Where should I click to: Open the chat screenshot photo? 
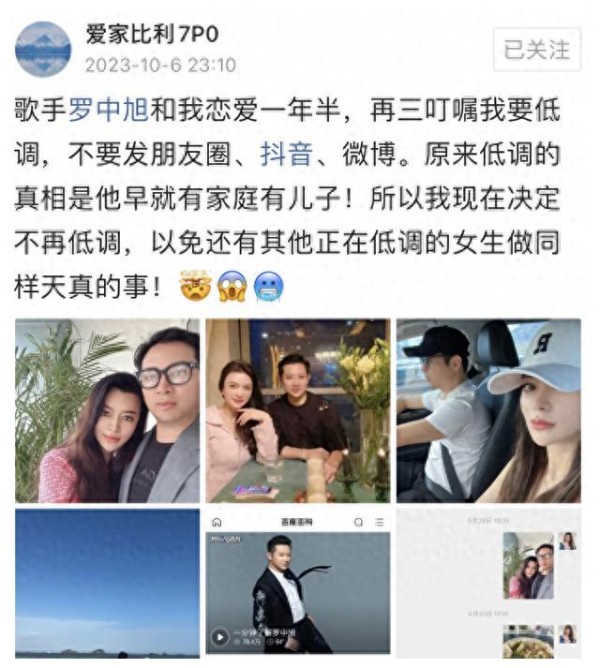[x=488, y=583]
